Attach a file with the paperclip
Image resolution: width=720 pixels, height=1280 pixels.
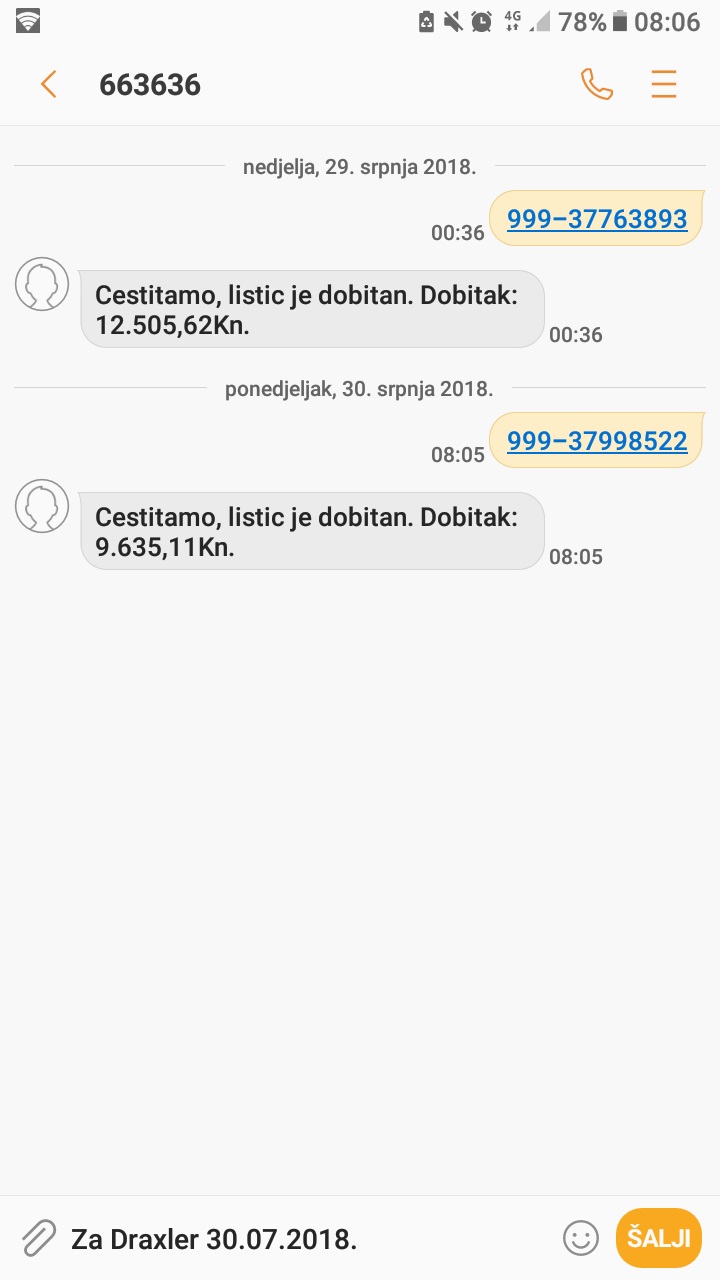tap(38, 1239)
